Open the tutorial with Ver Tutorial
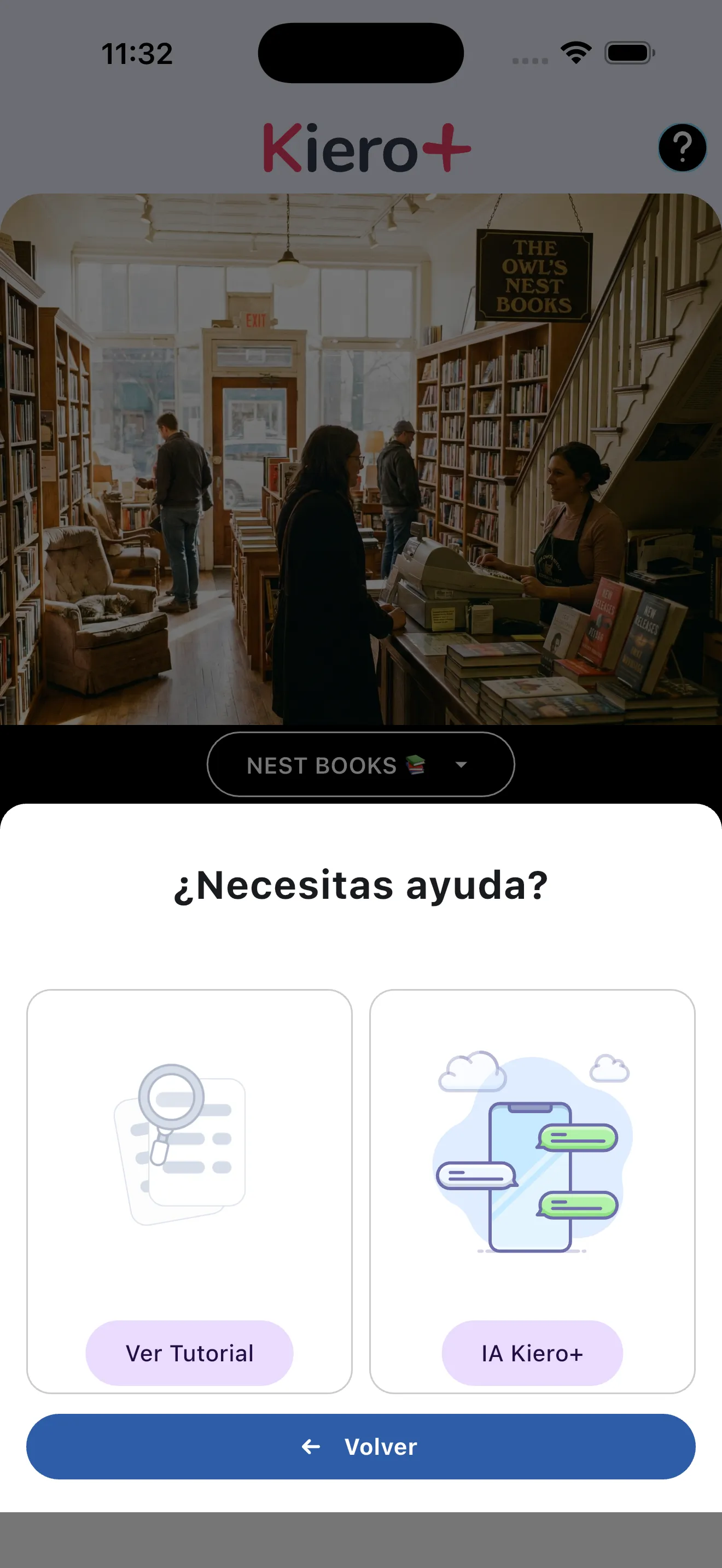This screenshot has width=722, height=1568. 189,1353
